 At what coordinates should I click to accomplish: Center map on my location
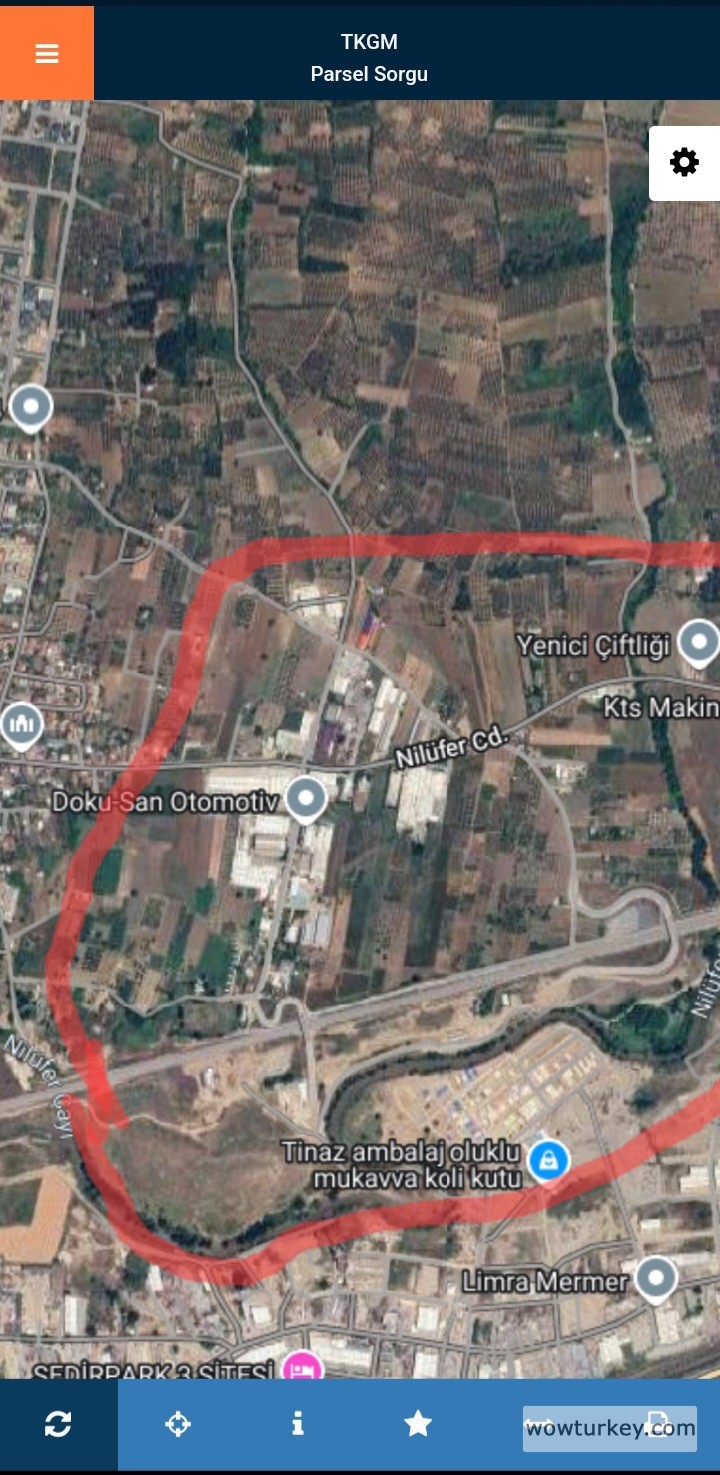point(178,1424)
